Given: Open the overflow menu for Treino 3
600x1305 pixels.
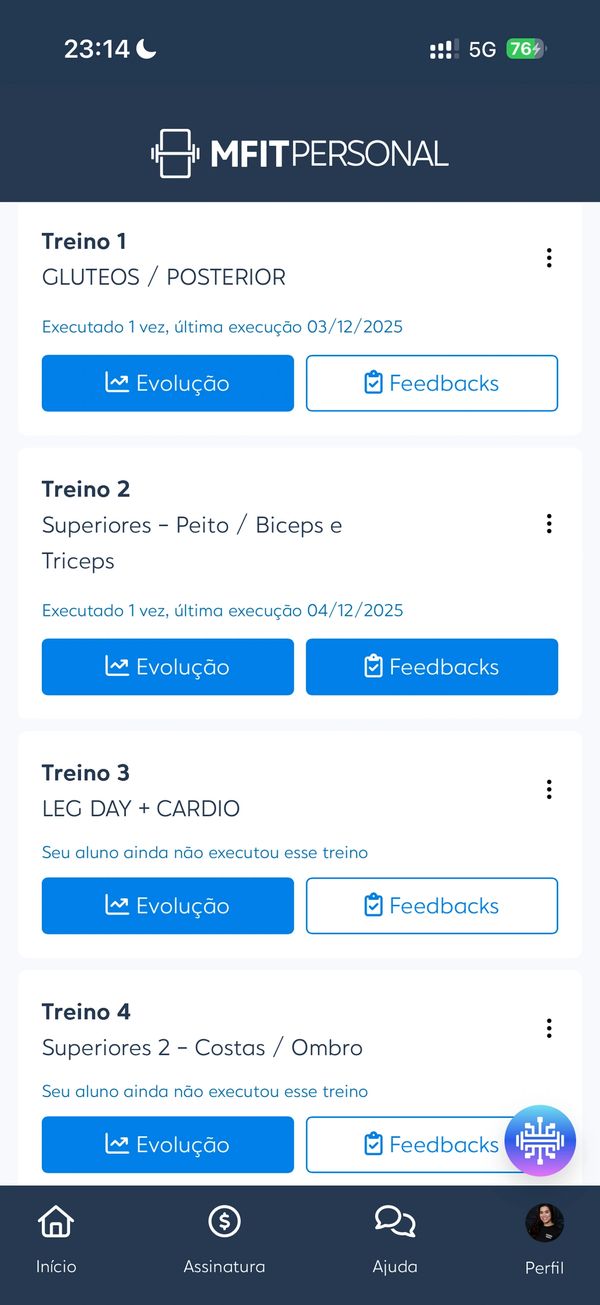Looking at the screenshot, I should click(548, 790).
